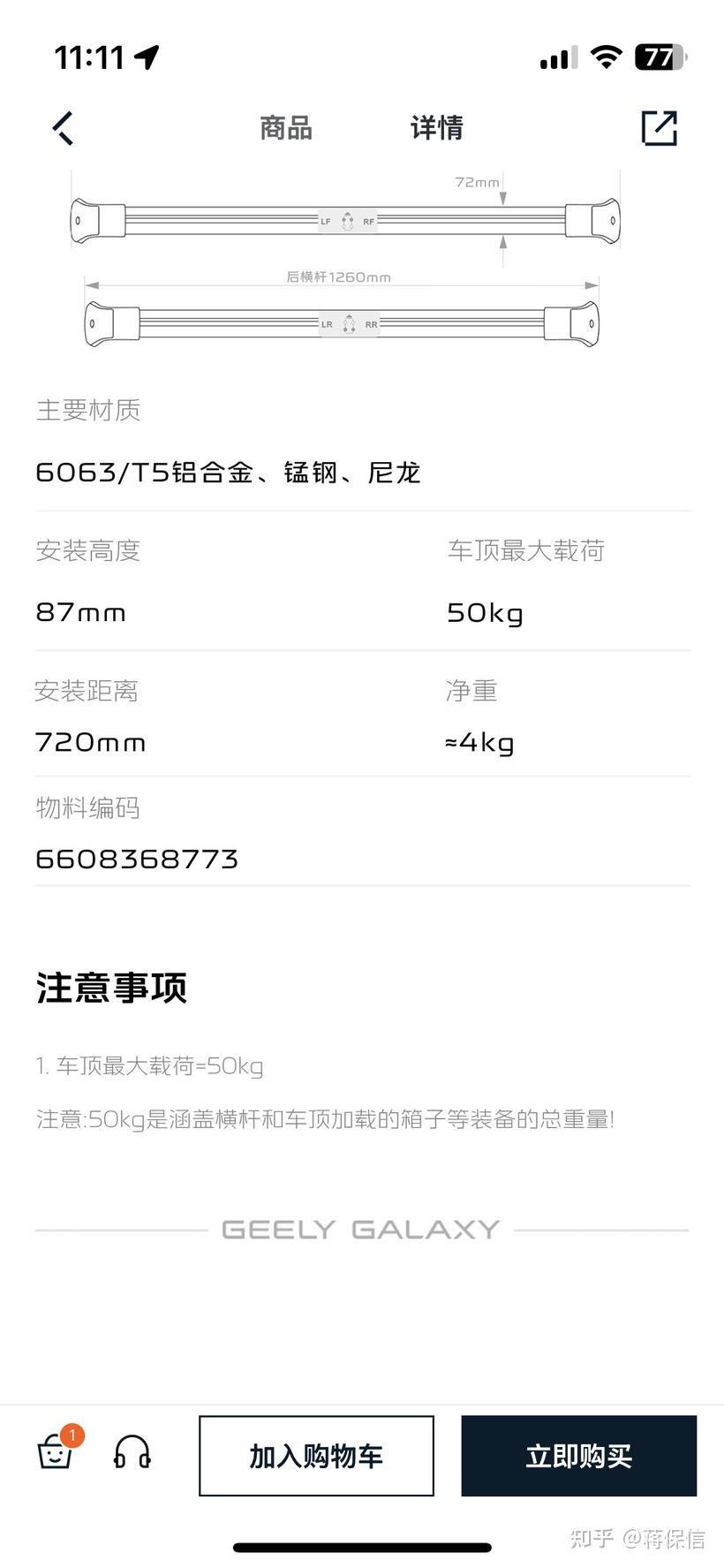
Task: Buy now with 立即购买
Action: point(578,1456)
